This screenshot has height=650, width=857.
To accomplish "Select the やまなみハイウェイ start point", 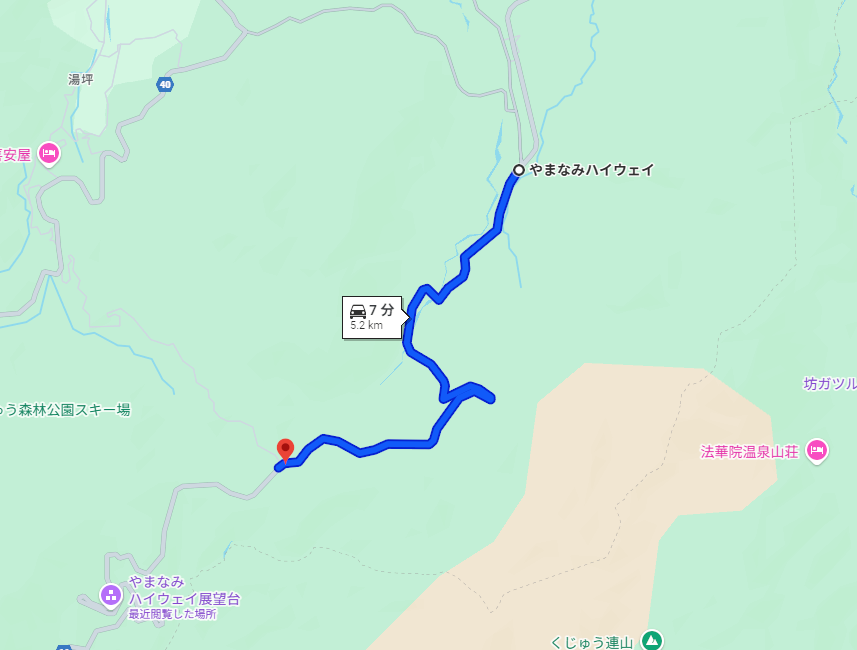I will point(518,170).
